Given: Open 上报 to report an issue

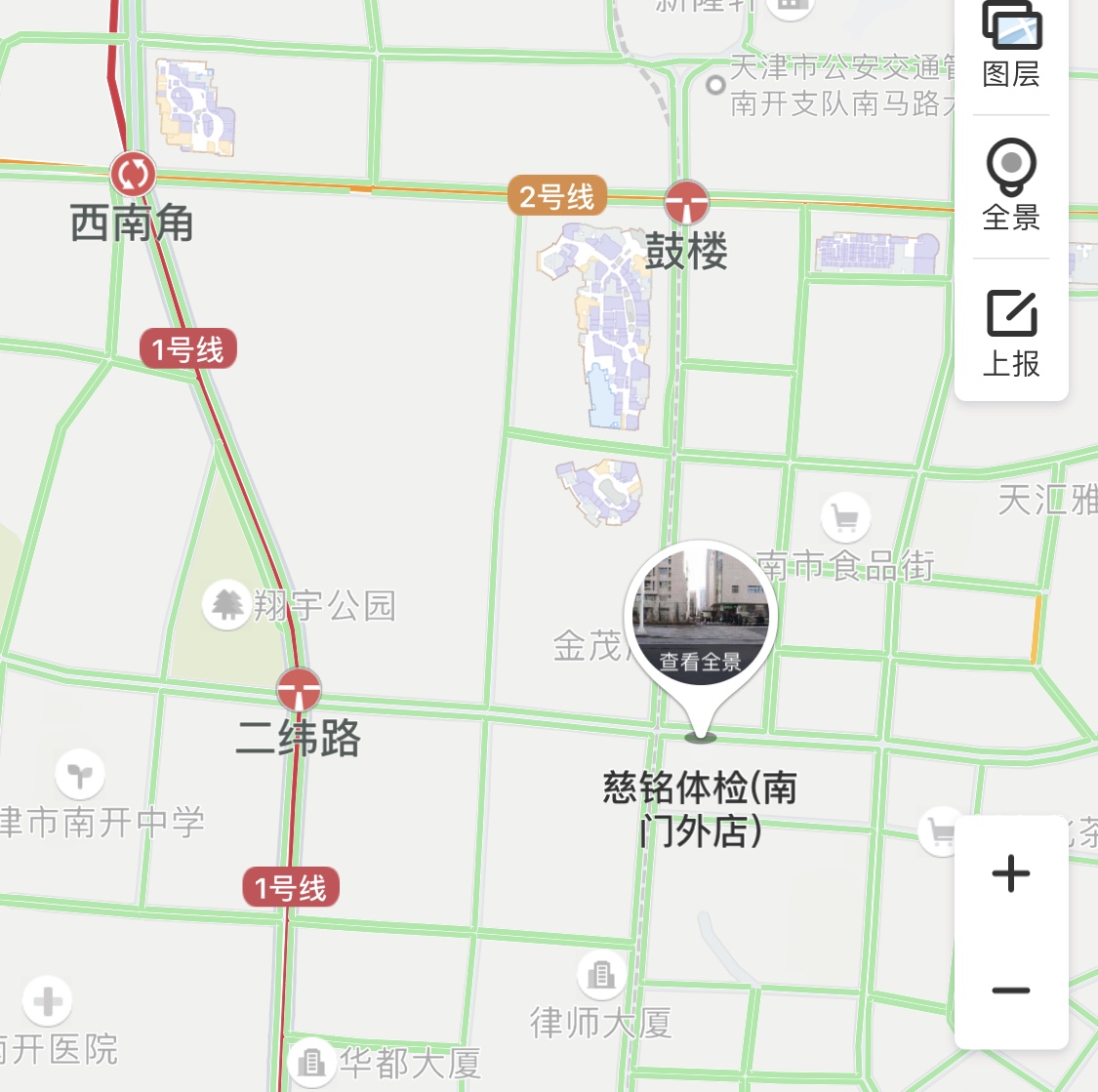Looking at the screenshot, I should tap(1011, 332).
